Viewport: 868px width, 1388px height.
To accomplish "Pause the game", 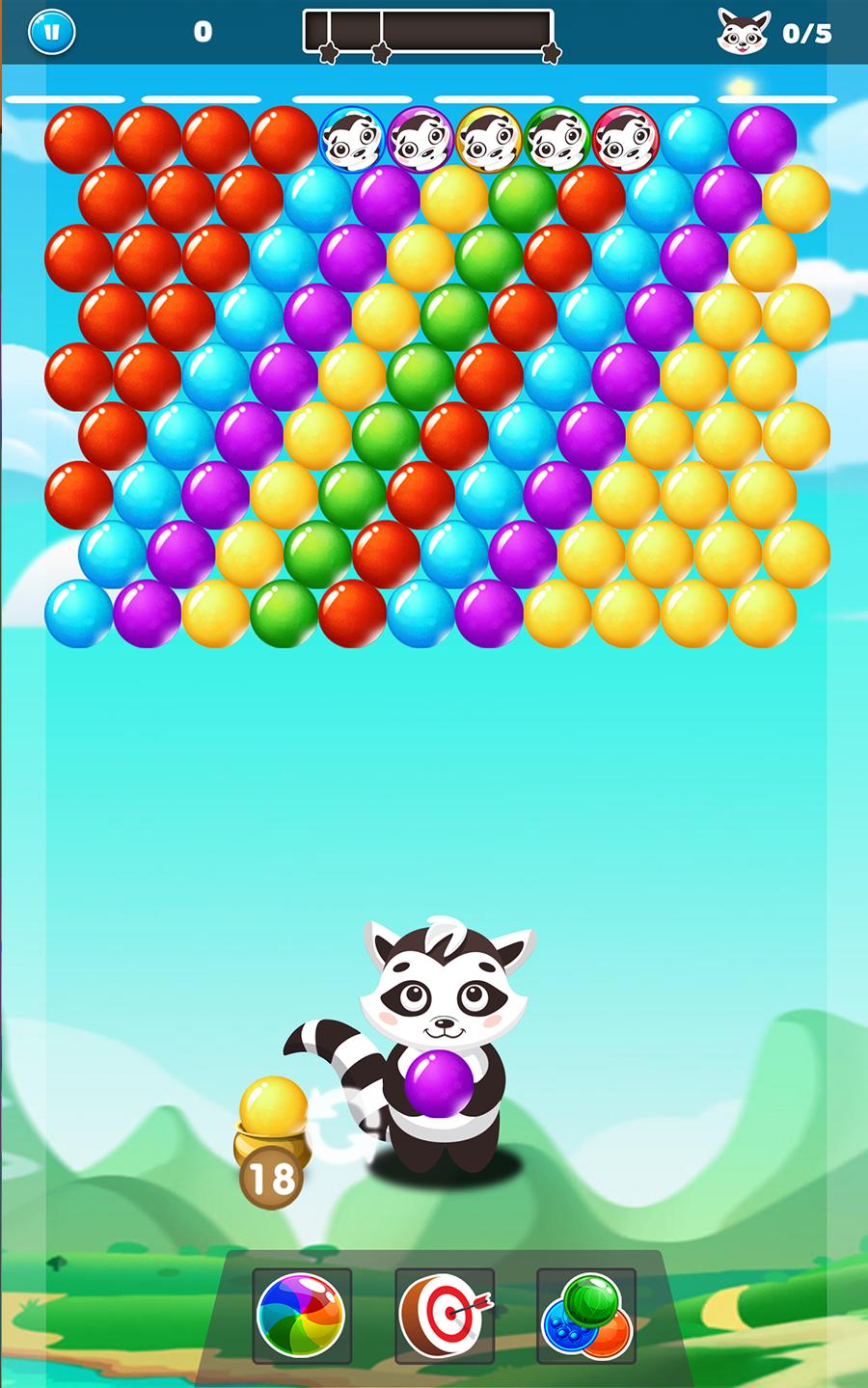I will pyautogui.click(x=50, y=33).
